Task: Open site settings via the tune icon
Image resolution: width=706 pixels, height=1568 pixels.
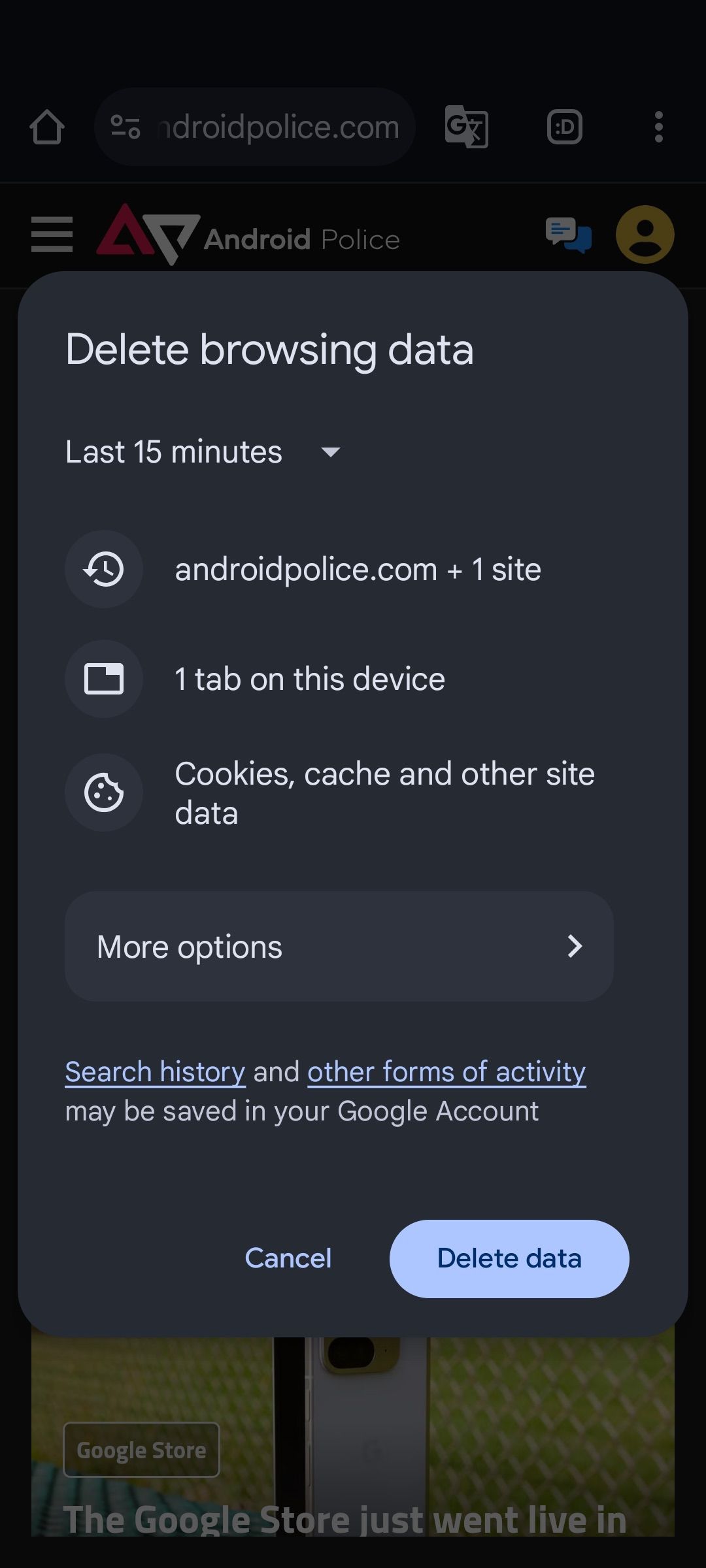Action: coord(126,126)
